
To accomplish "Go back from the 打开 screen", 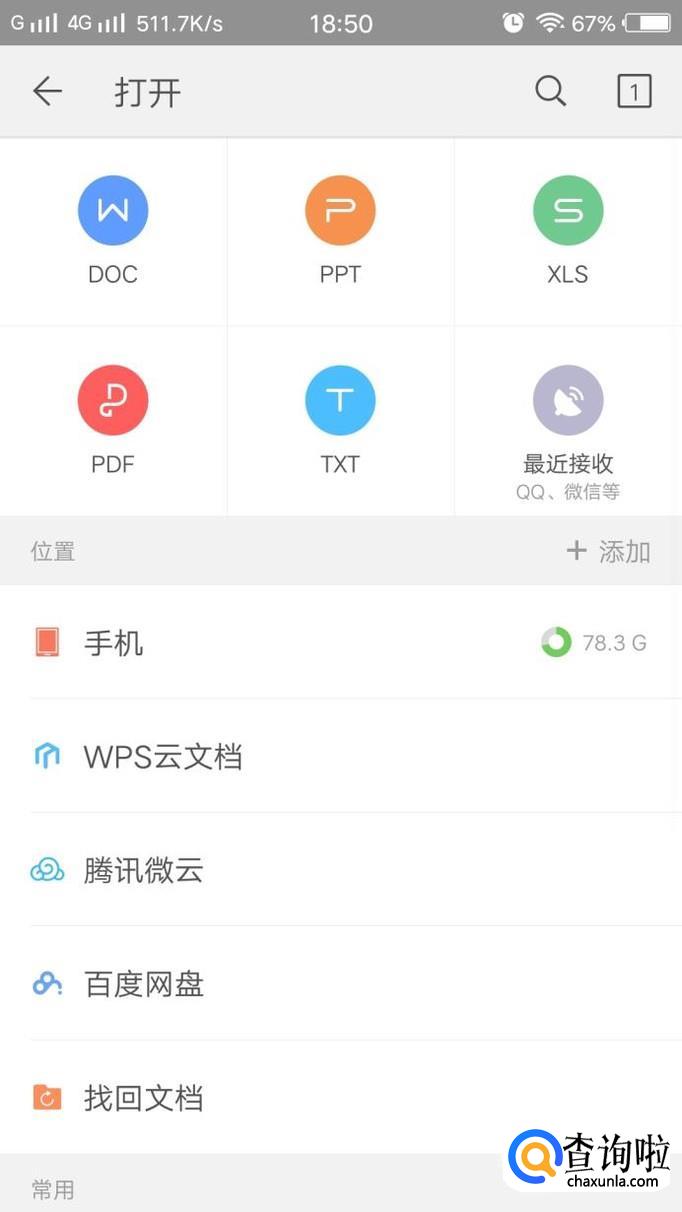I will [x=47, y=92].
